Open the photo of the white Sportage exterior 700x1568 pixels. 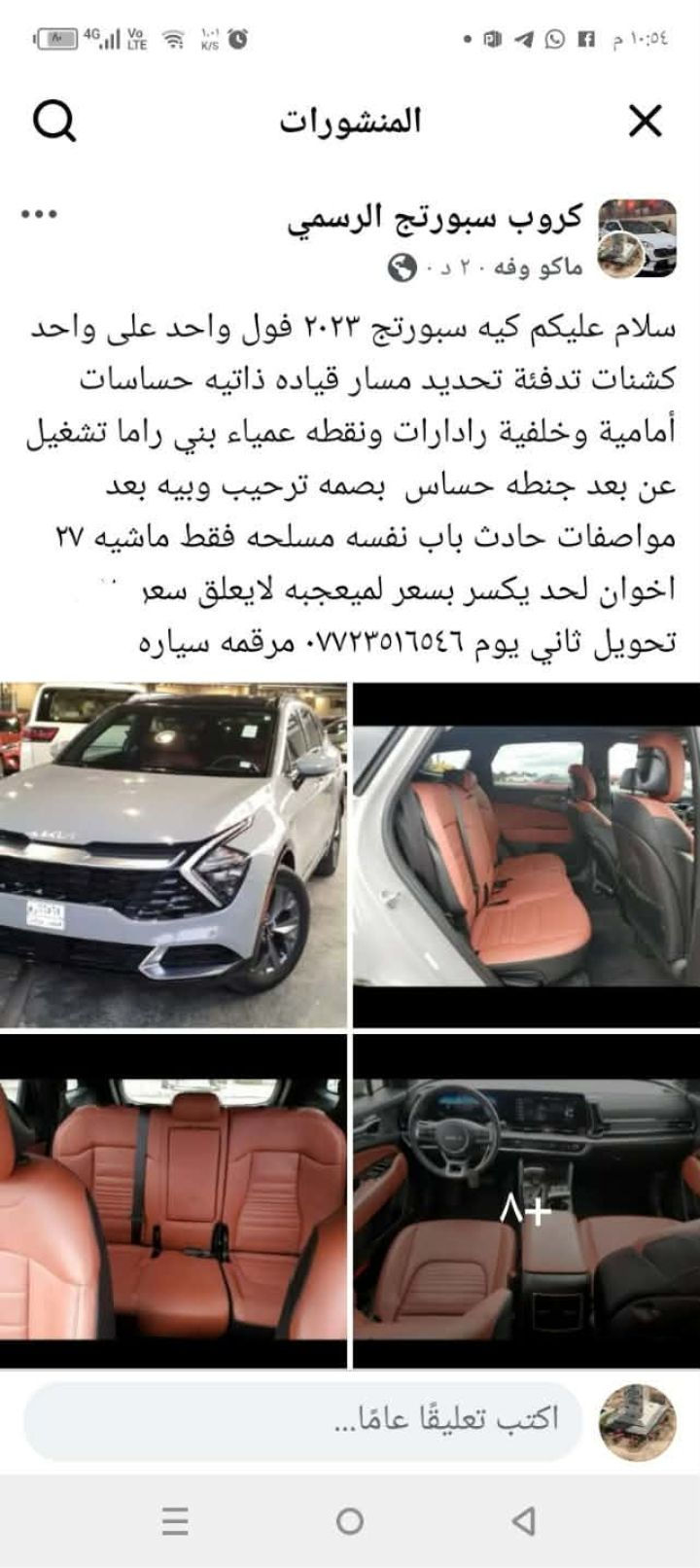(173, 855)
